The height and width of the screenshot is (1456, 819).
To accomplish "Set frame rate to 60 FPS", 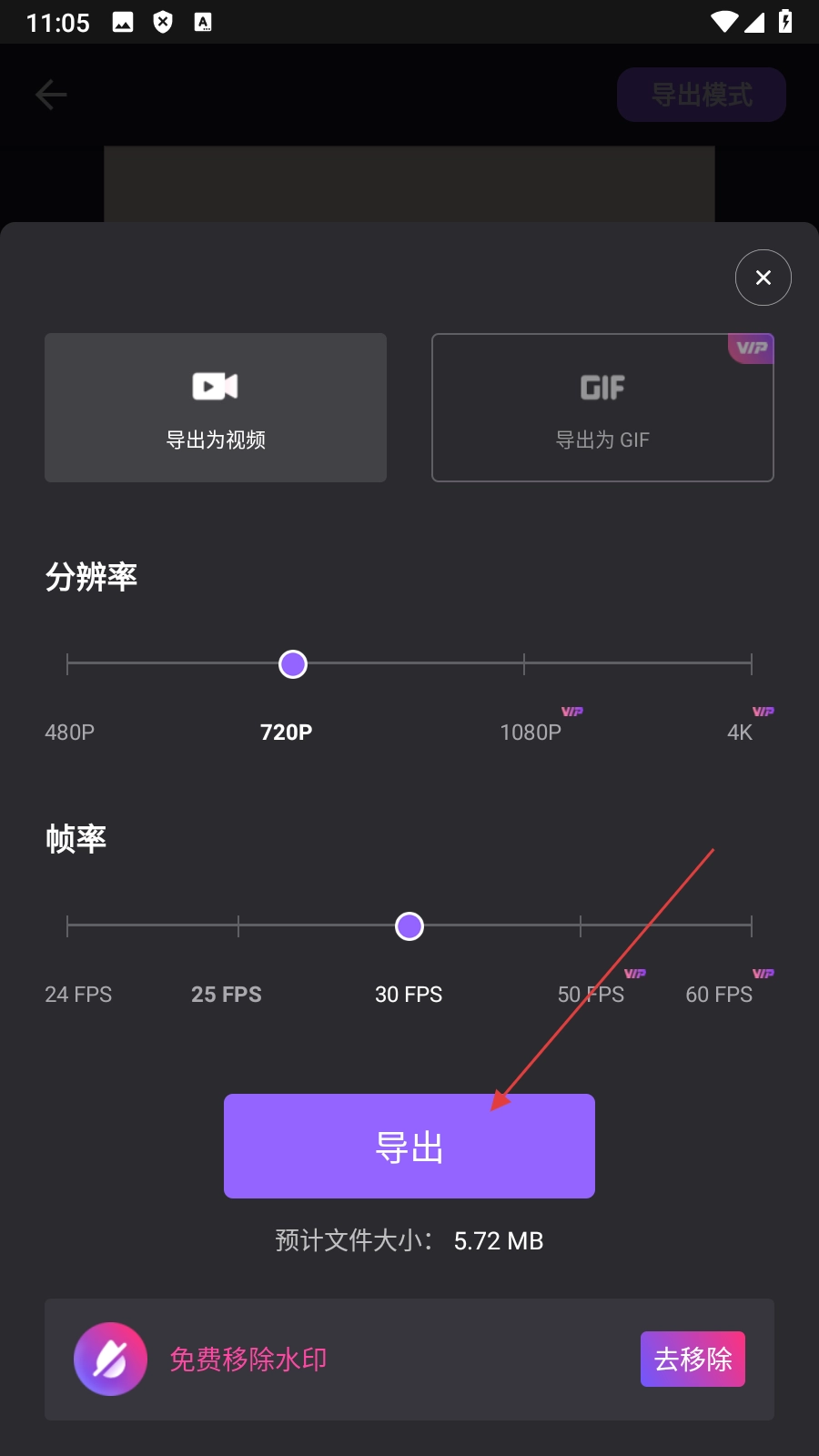I will [751, 926].
